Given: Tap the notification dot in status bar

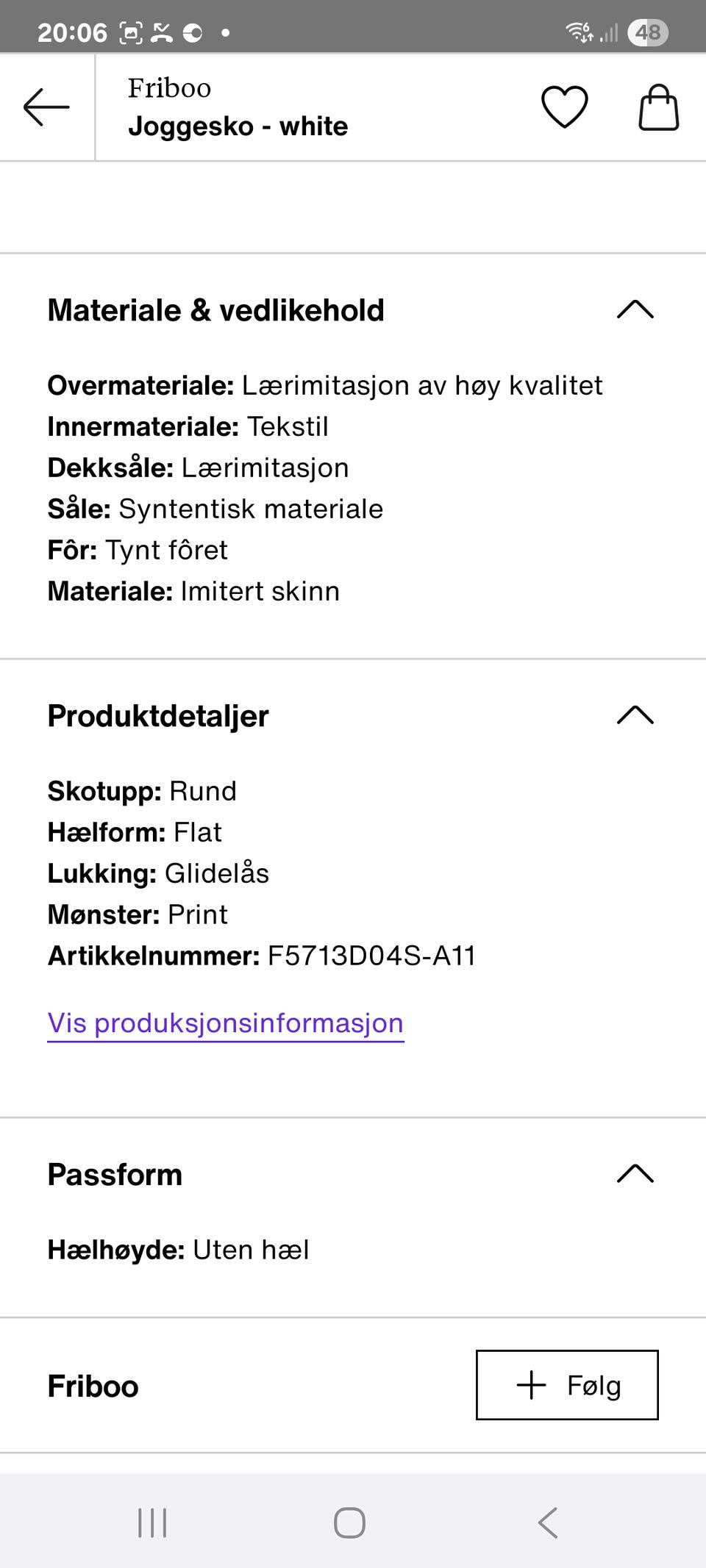Looking at the screenshot, I should [x=226, y=32].
